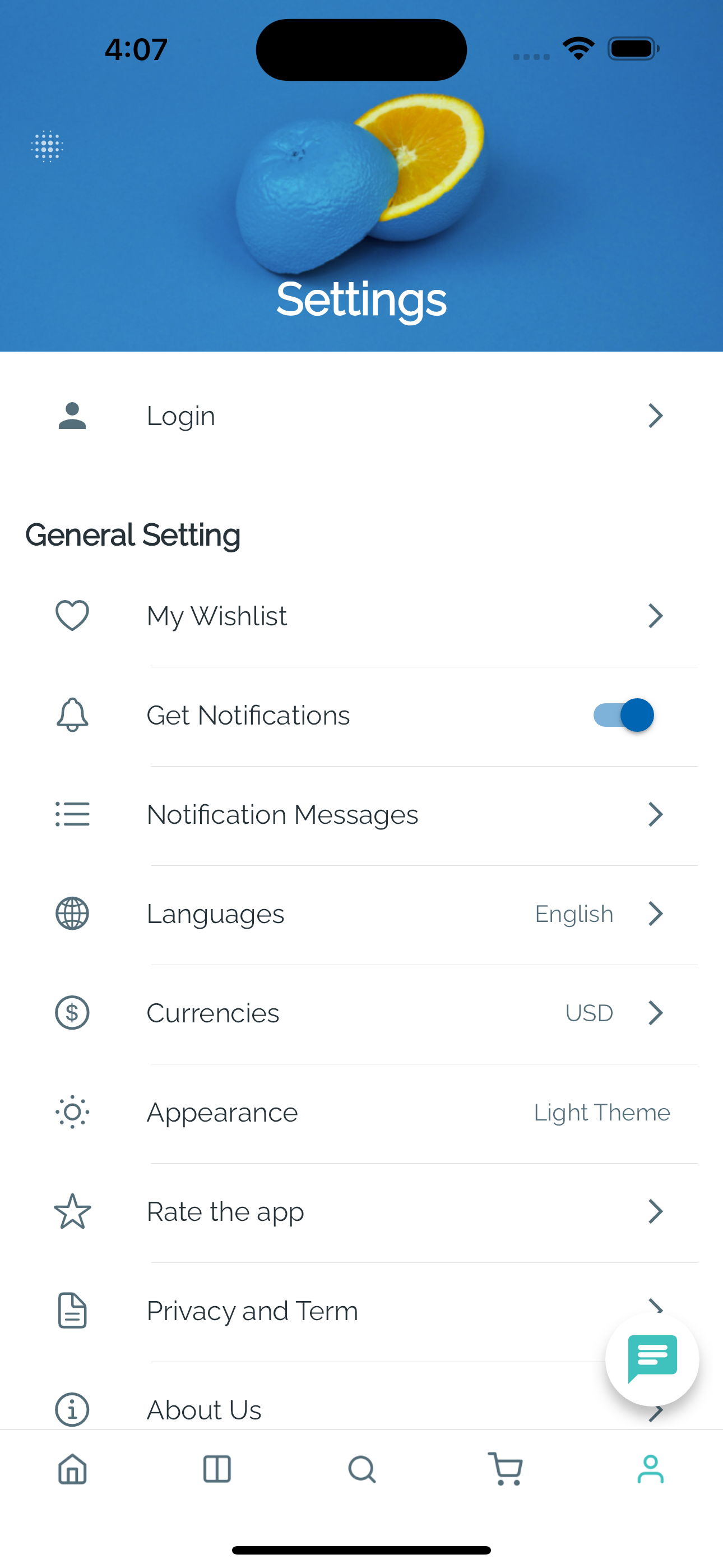Open My Wishlist
The width and height of the screenshot is (723, 1568).
coord(361,616)
